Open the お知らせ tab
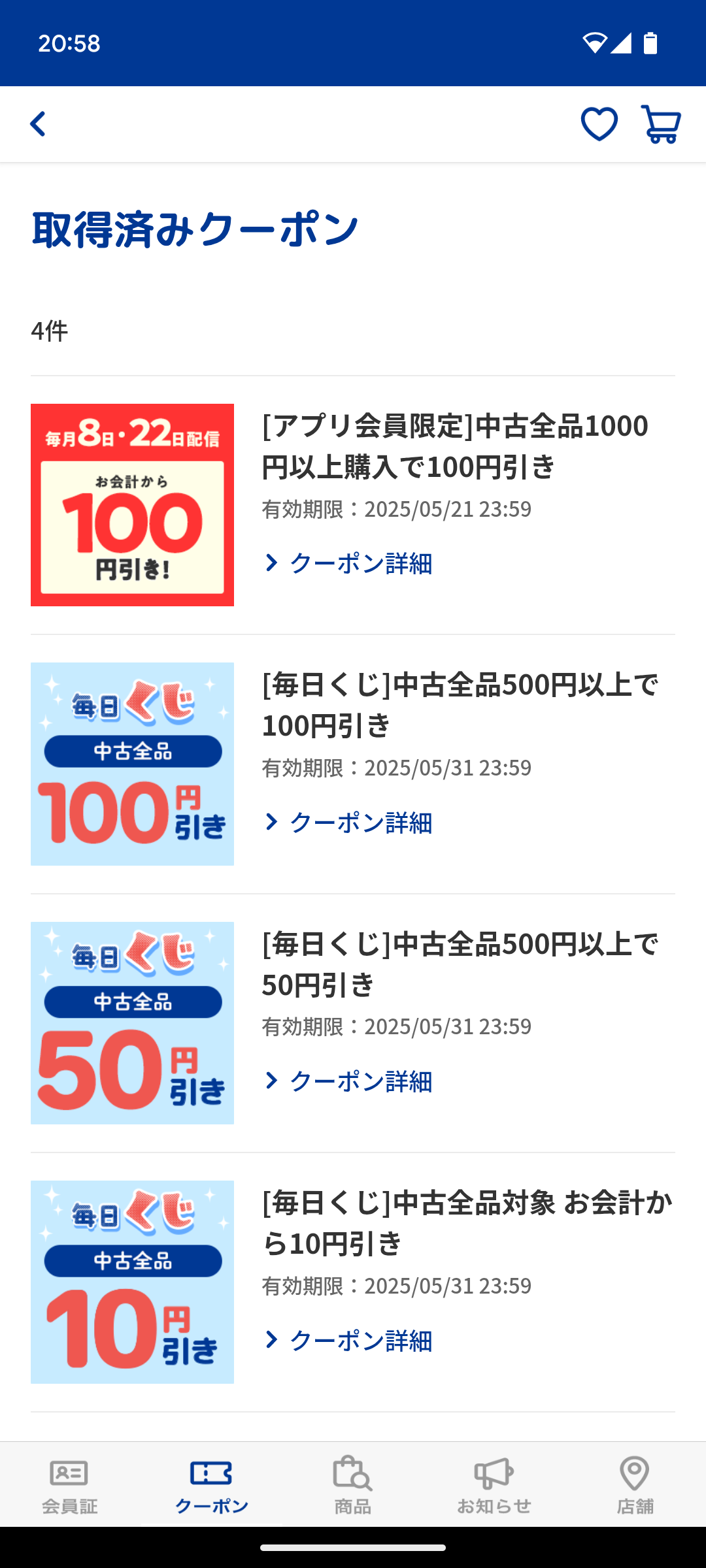The width and height of the screenshot is (706, 1568). tap(494, 1484)
